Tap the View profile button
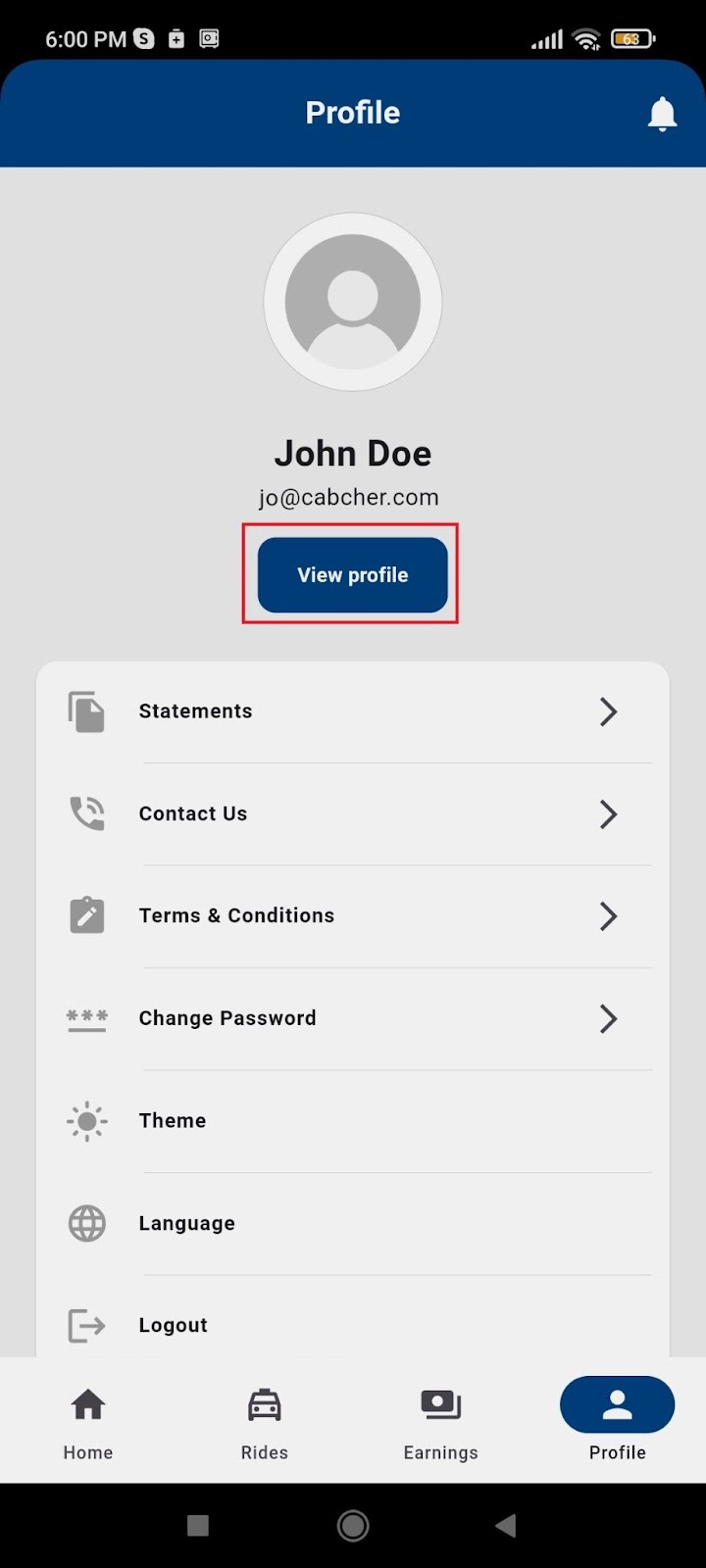The height and width of the screenshot is (1568, 706). pos(353,575)
